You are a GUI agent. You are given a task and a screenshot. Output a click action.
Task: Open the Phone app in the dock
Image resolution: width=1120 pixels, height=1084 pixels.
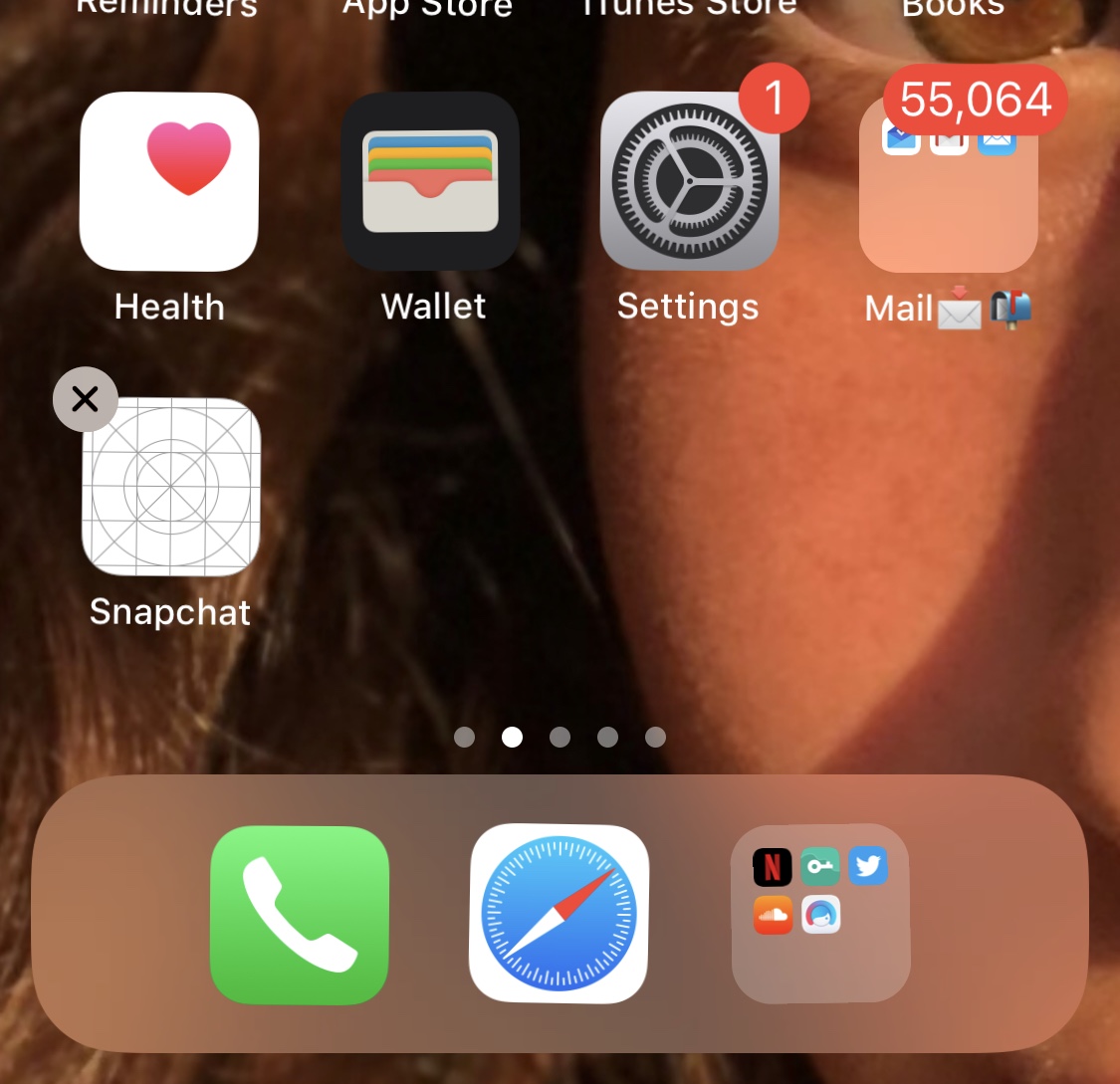(300, 915)
